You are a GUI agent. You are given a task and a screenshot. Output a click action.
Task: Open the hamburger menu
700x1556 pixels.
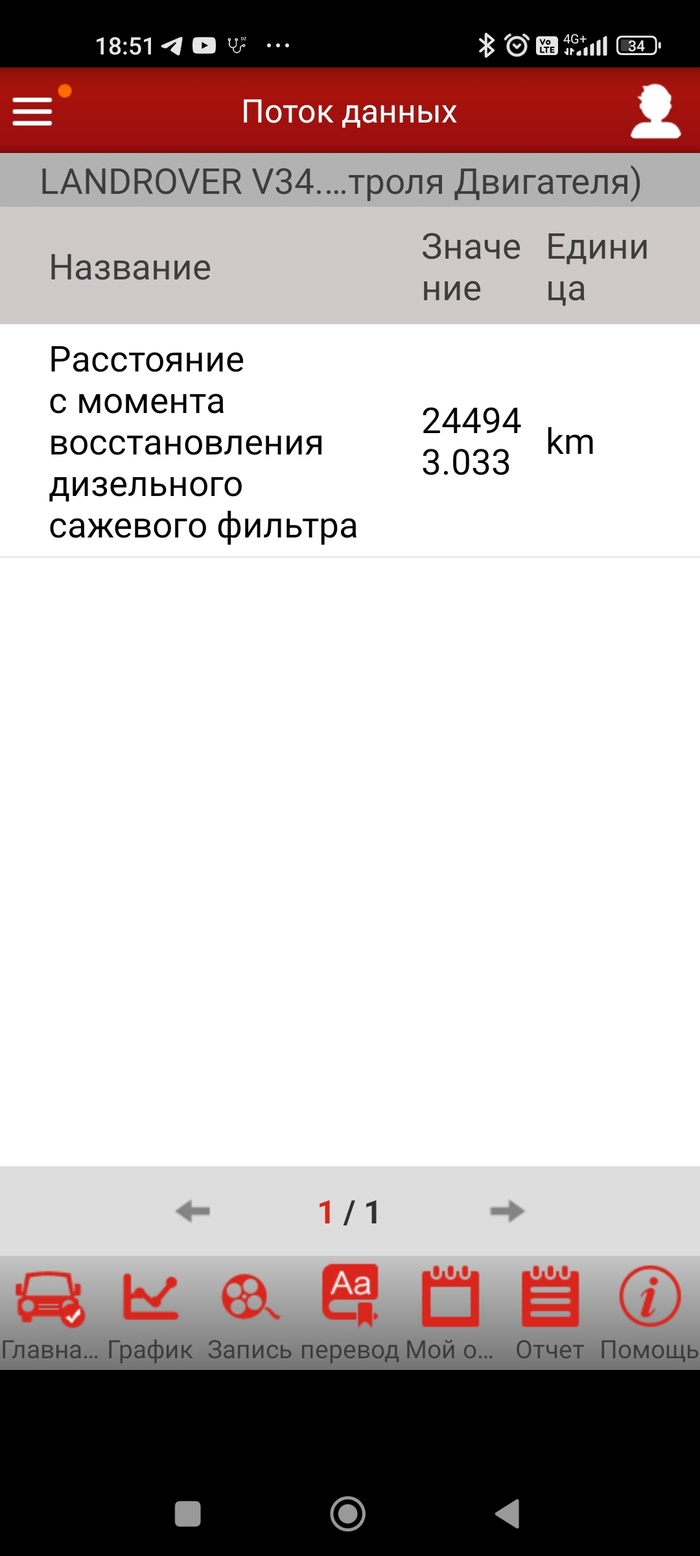[x=32, y=111]
